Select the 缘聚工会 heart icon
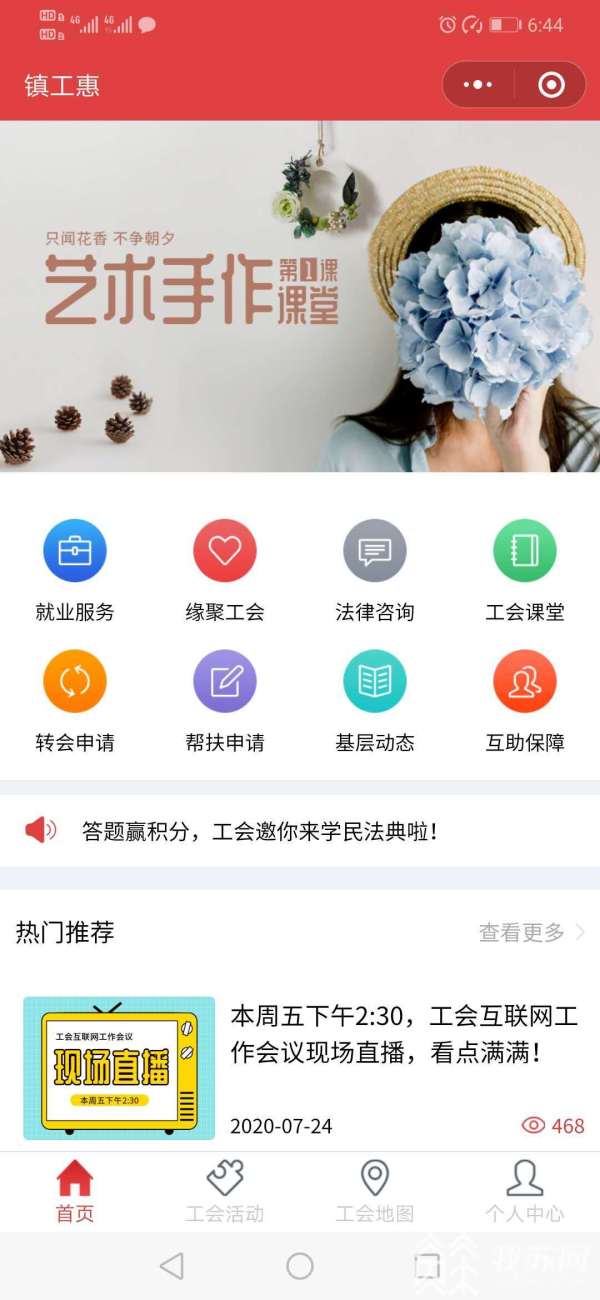 click(225, 551)
